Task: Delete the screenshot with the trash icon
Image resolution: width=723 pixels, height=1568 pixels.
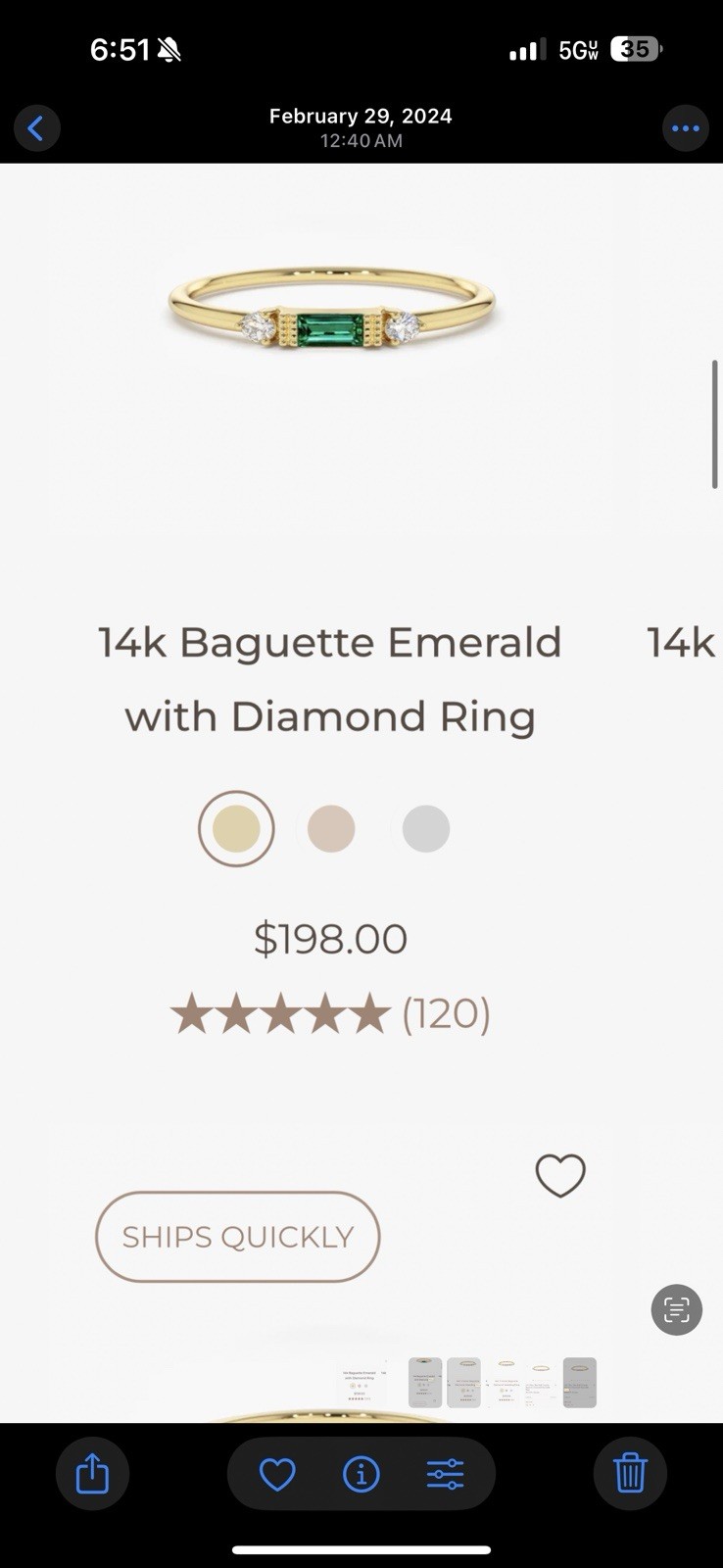Action: pos(630,1473)
